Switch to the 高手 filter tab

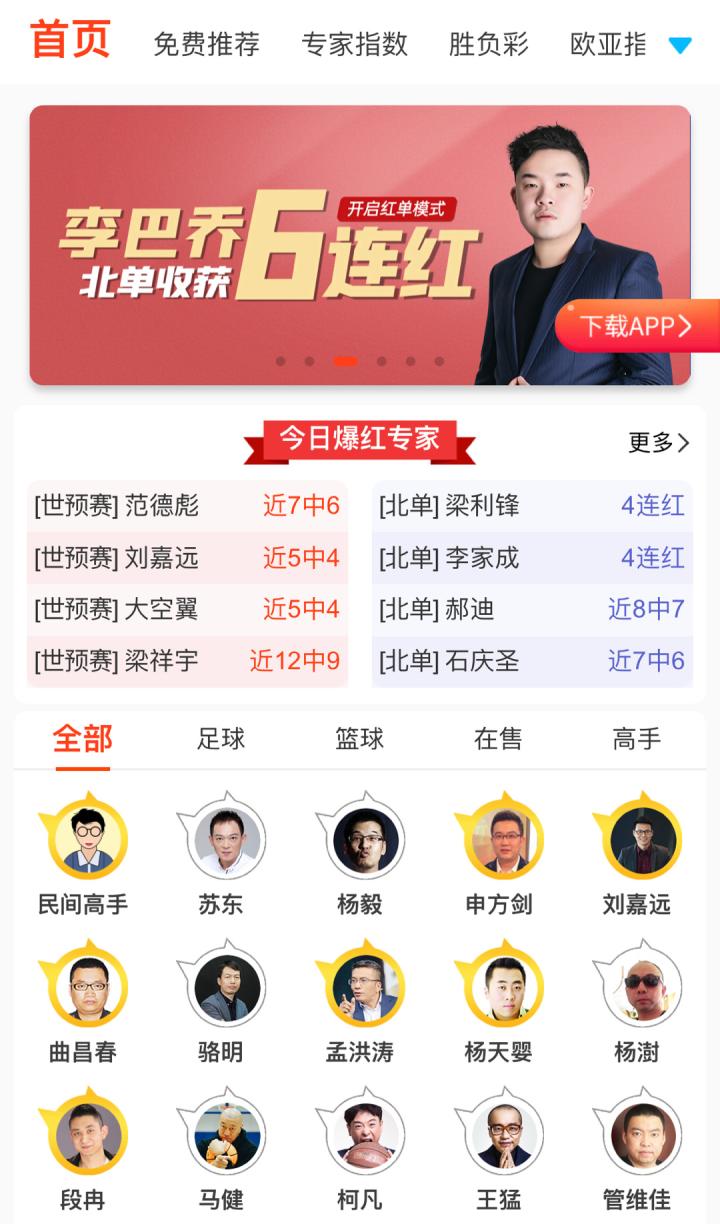637,739
